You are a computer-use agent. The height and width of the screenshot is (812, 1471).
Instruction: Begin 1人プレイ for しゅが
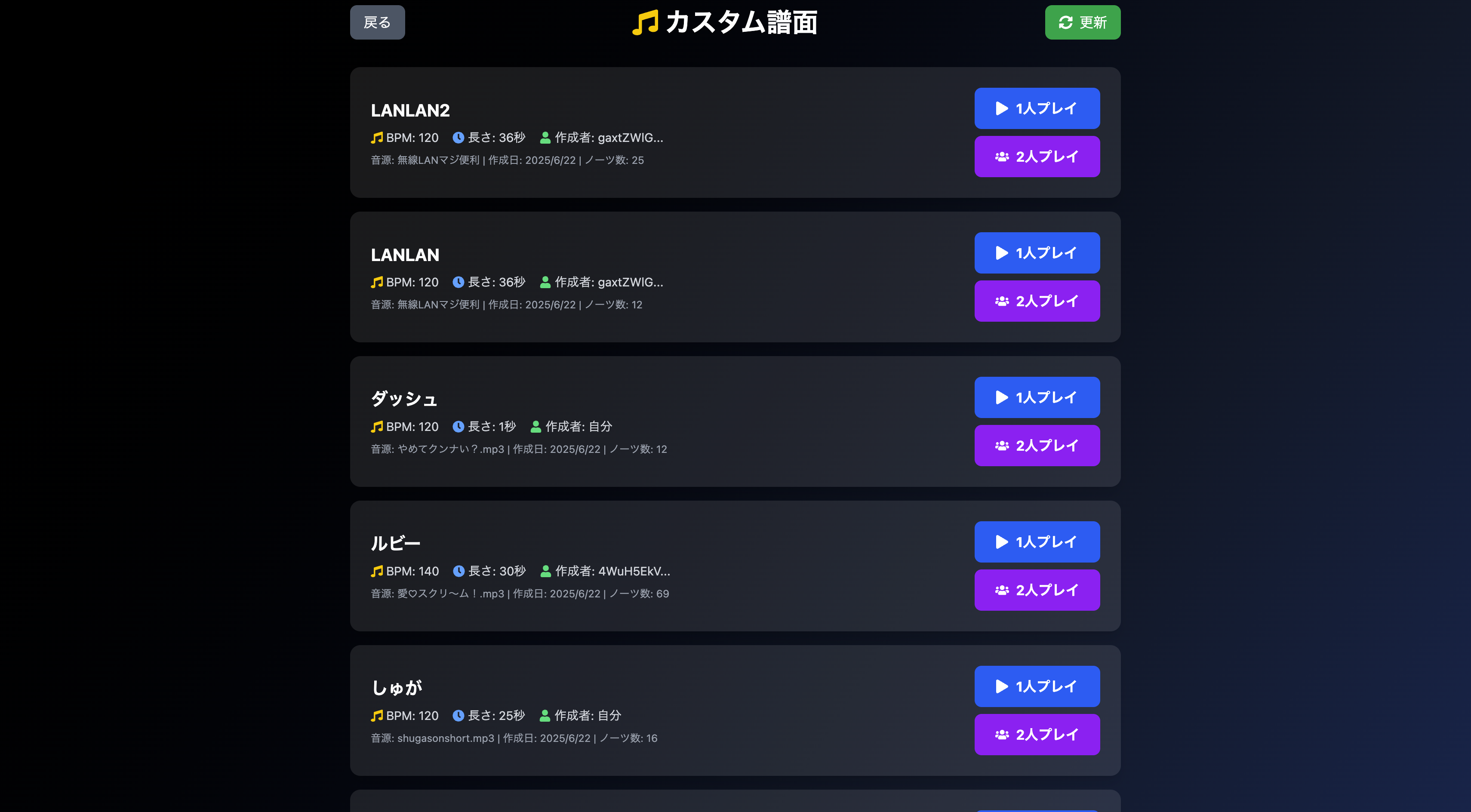(1037, 686)
